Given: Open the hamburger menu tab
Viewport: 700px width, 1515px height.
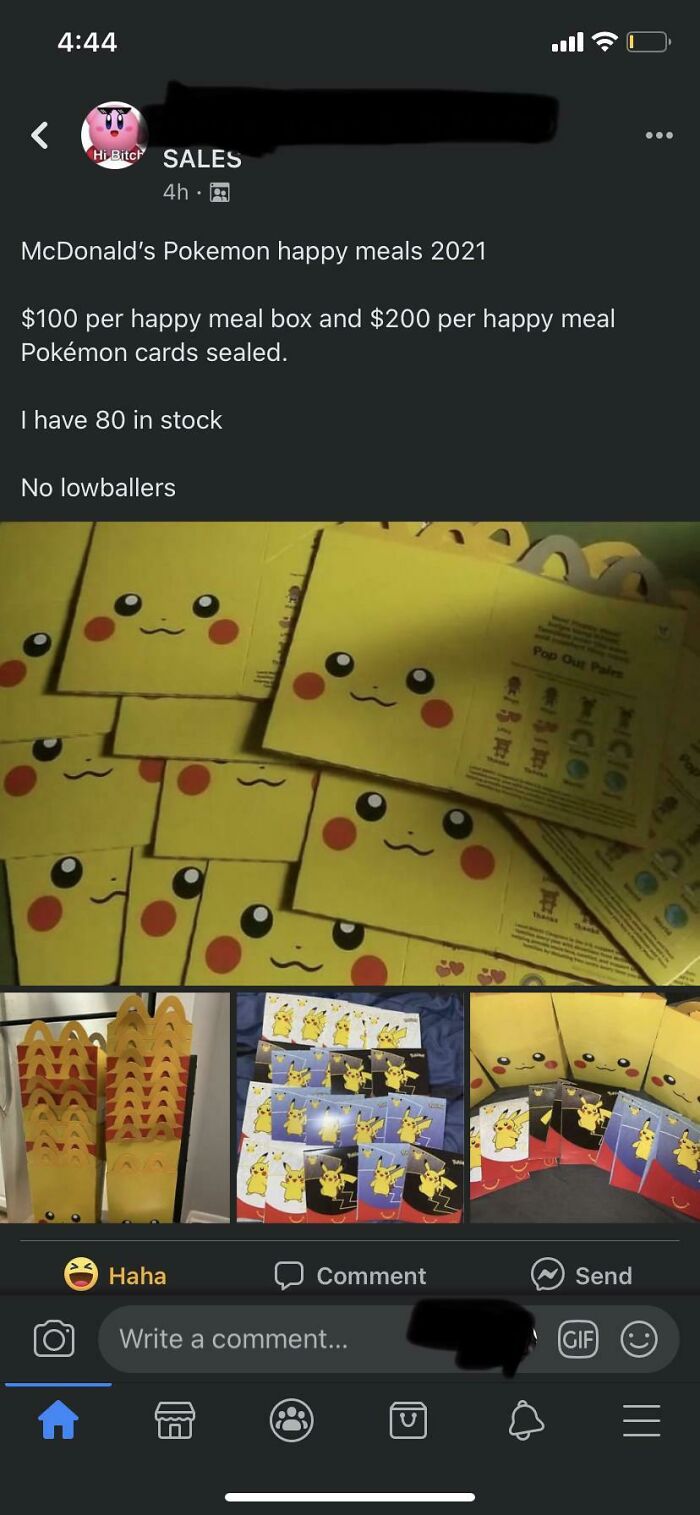Looking at the screenshot, I should click(x=642, y=1420).
